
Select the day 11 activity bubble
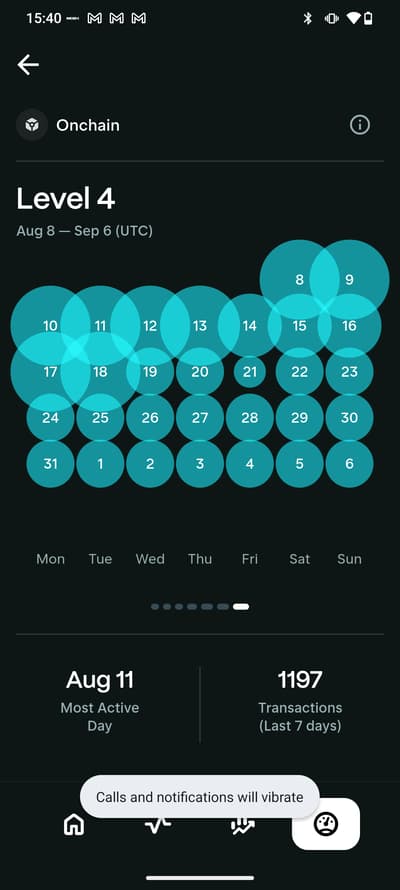100,326
